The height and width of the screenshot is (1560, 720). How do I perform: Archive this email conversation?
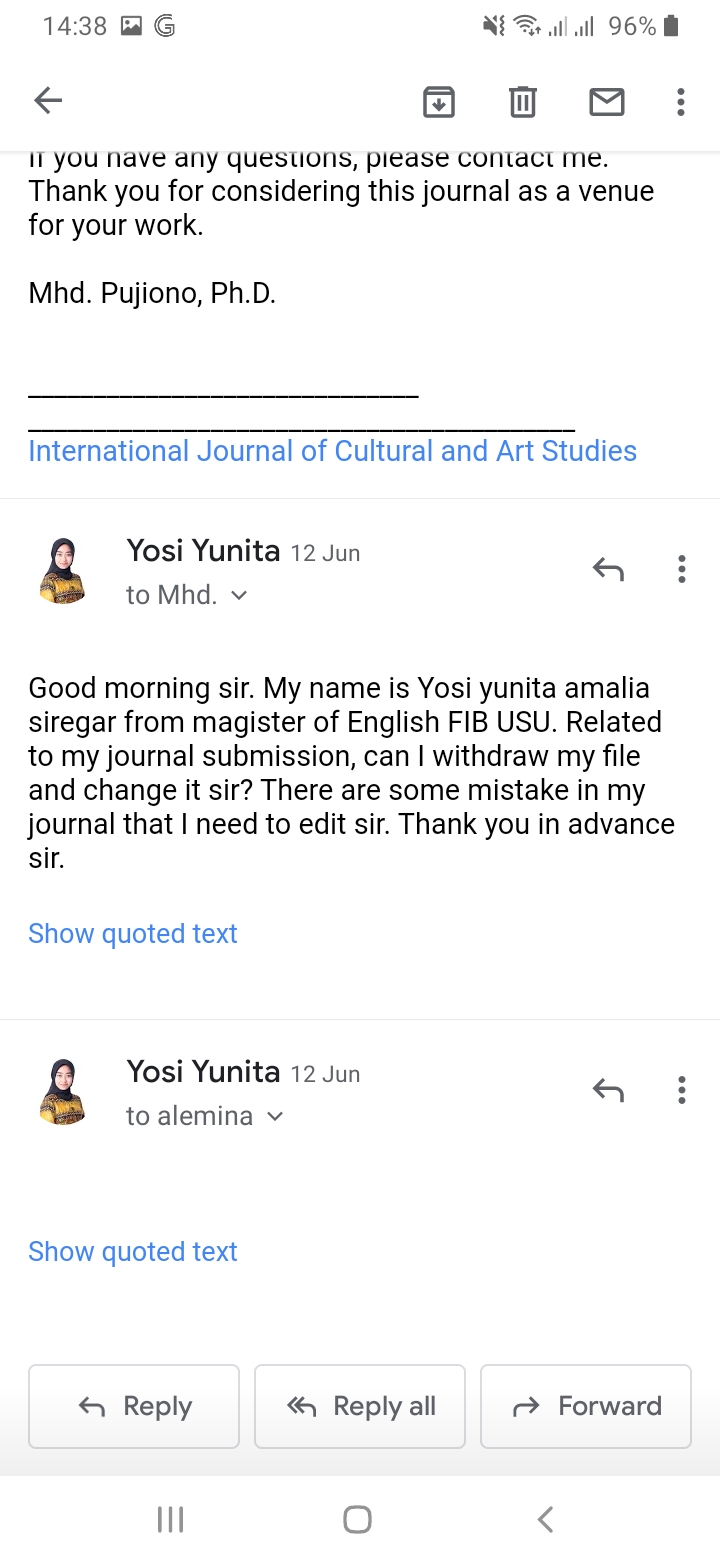[439, 101]
